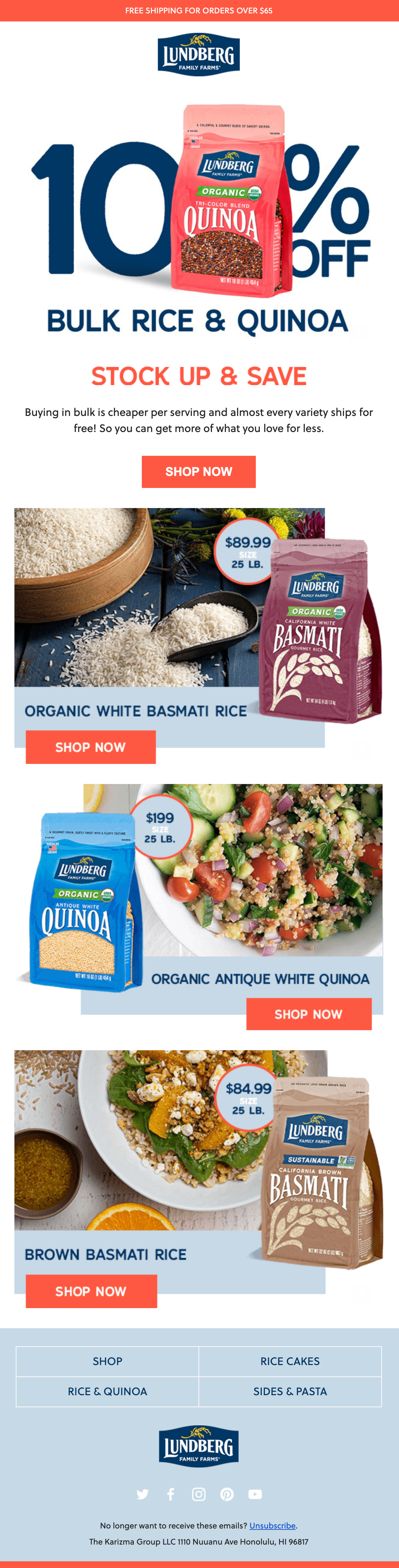Open the Facebook page icon
399x1568 pixels.
(x=171, y=1494)
